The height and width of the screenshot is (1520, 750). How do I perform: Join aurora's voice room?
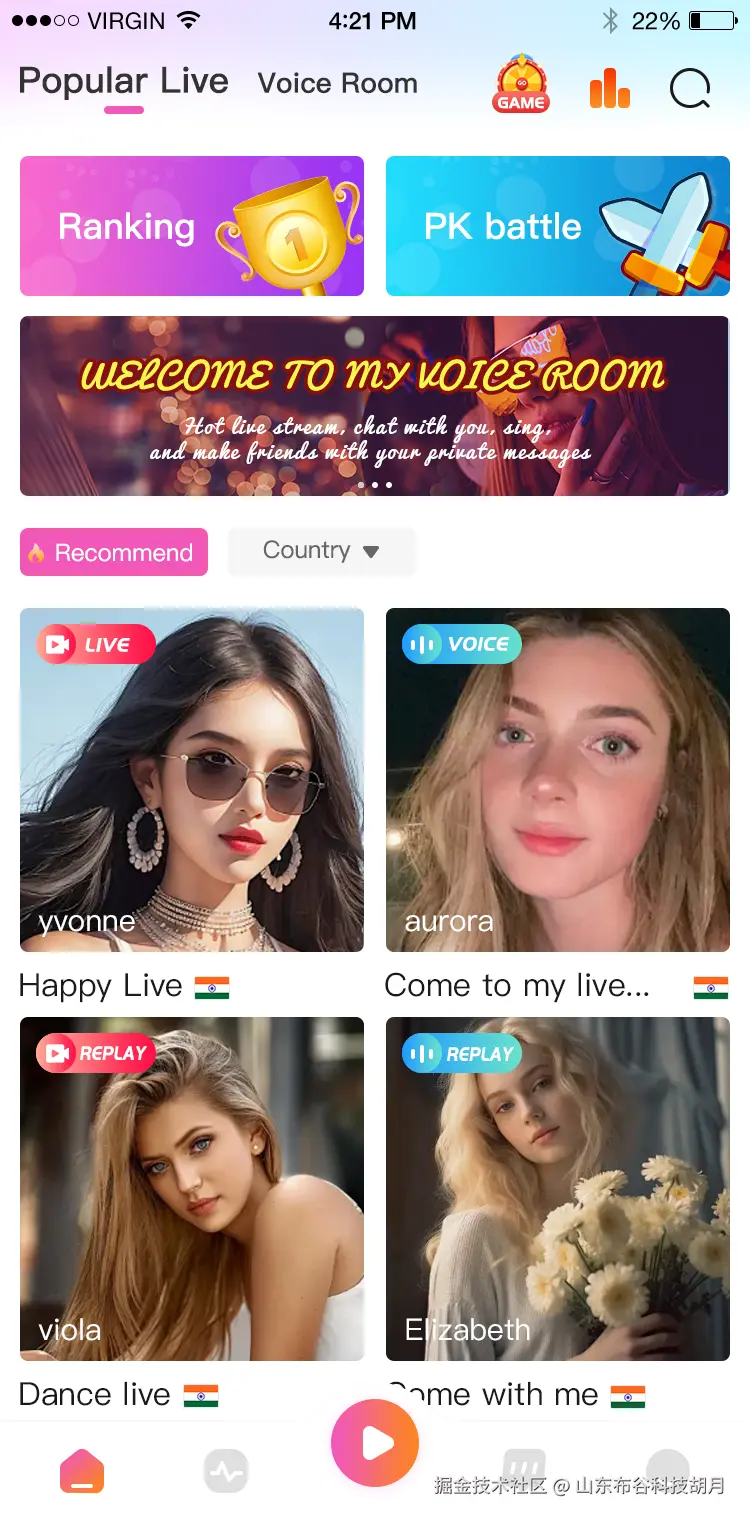(557, 780)
